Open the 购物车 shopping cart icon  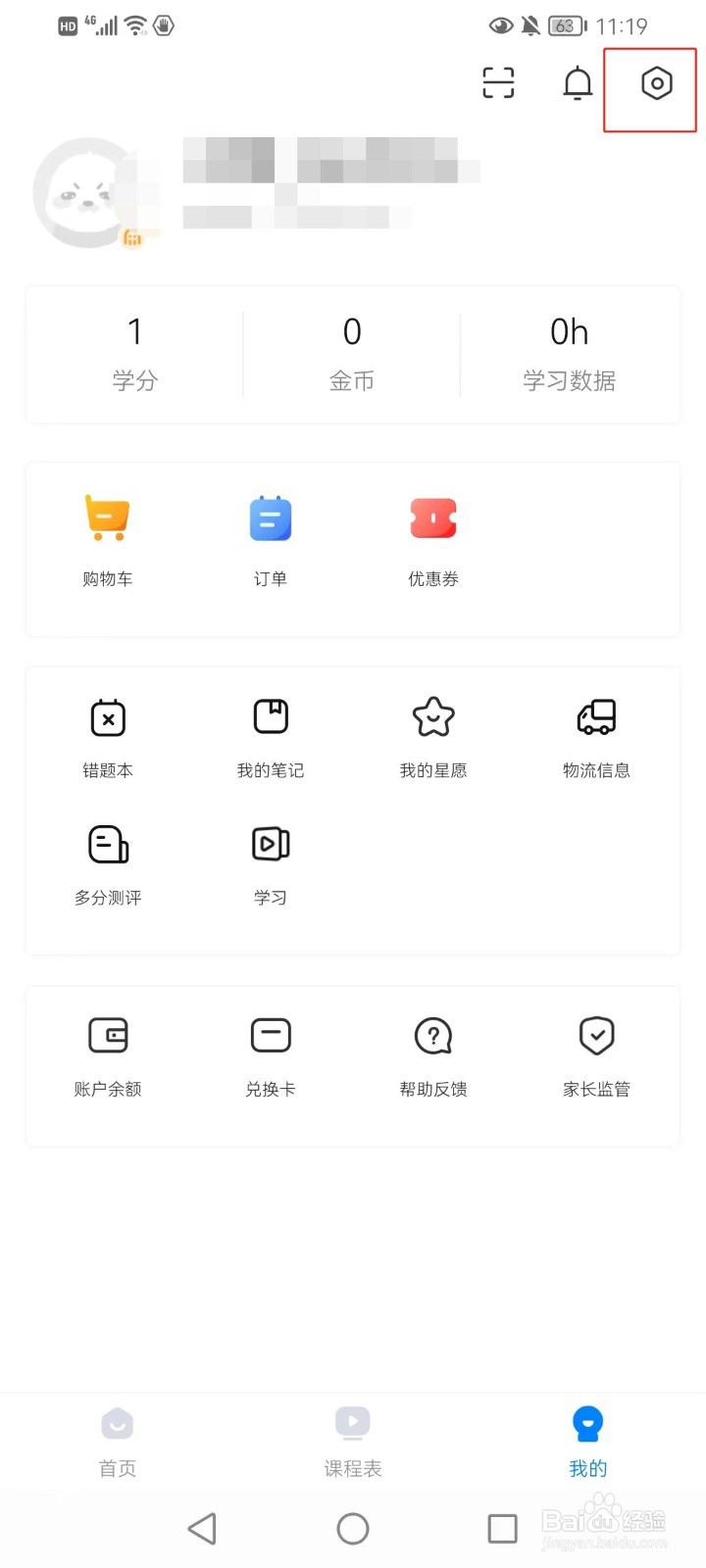click(108, 517)
